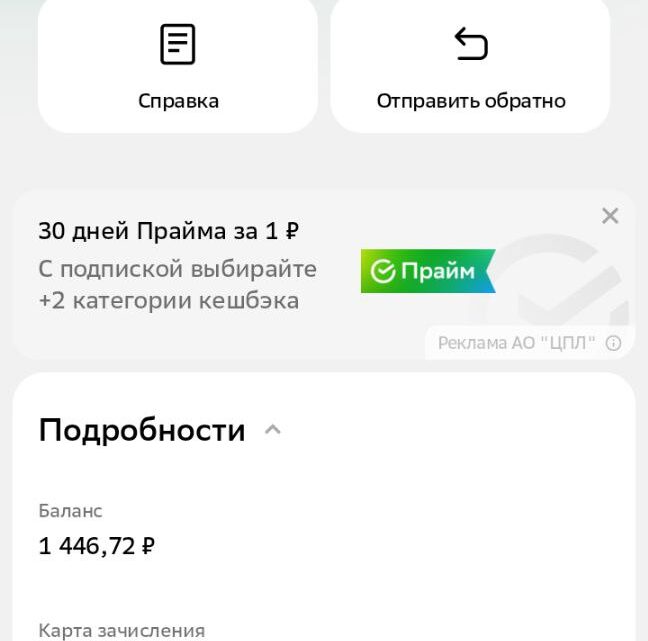648x641 pixels.
Task: Show ad info next to Реклама АО ЦПЛ
Action: click(614, 344)
